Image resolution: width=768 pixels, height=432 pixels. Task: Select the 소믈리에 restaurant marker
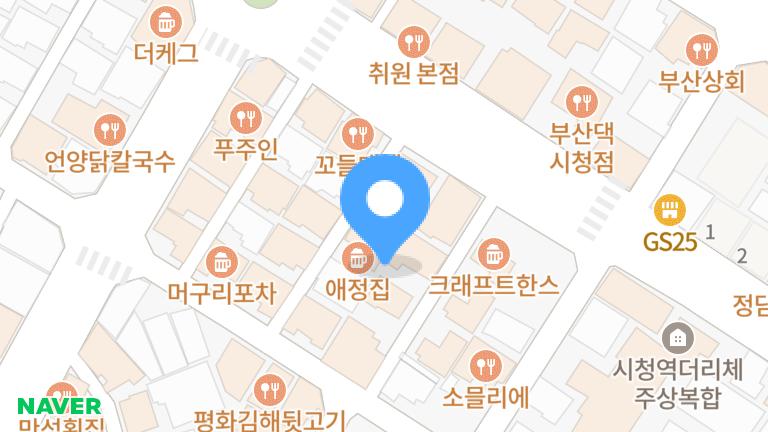tap(485, 365)
